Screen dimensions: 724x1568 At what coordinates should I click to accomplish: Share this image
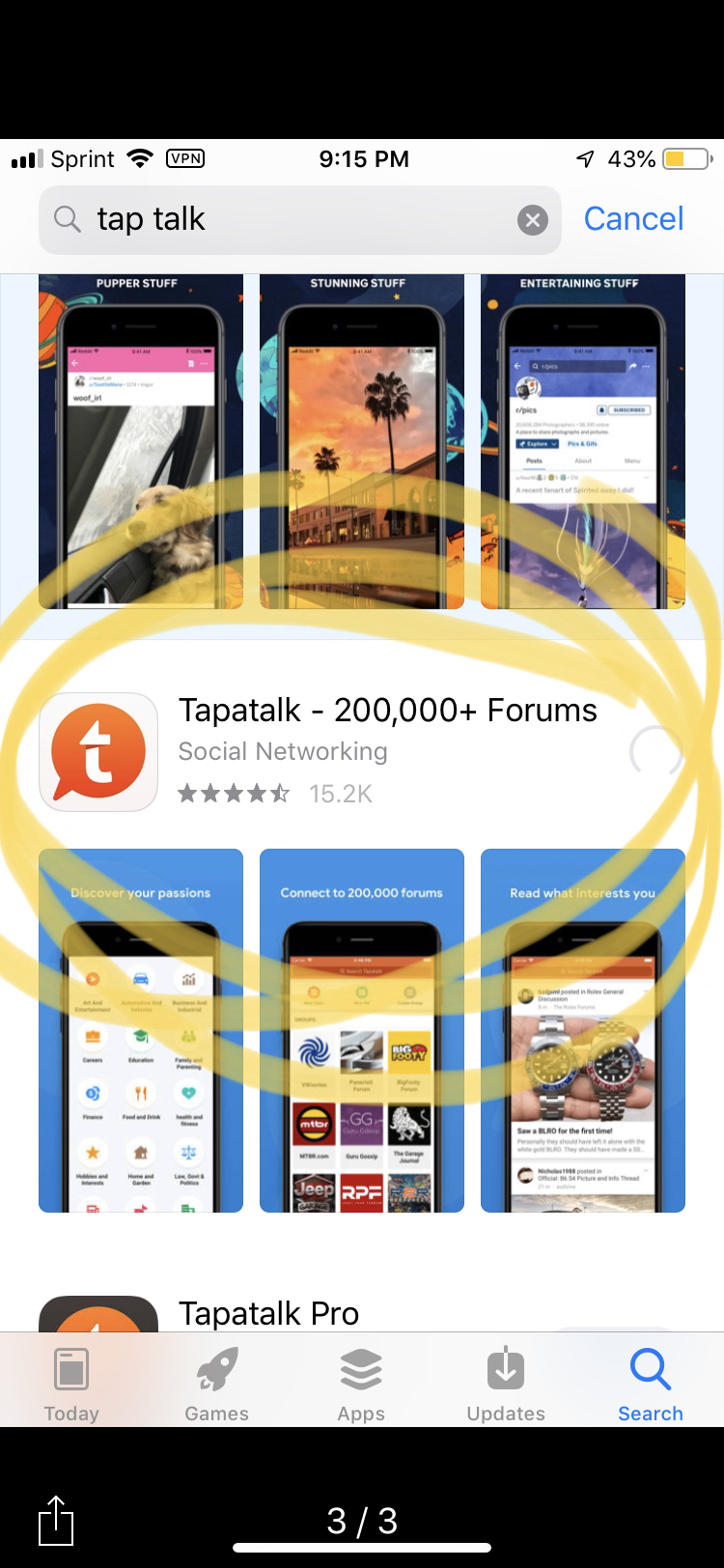click(56, 1521)
